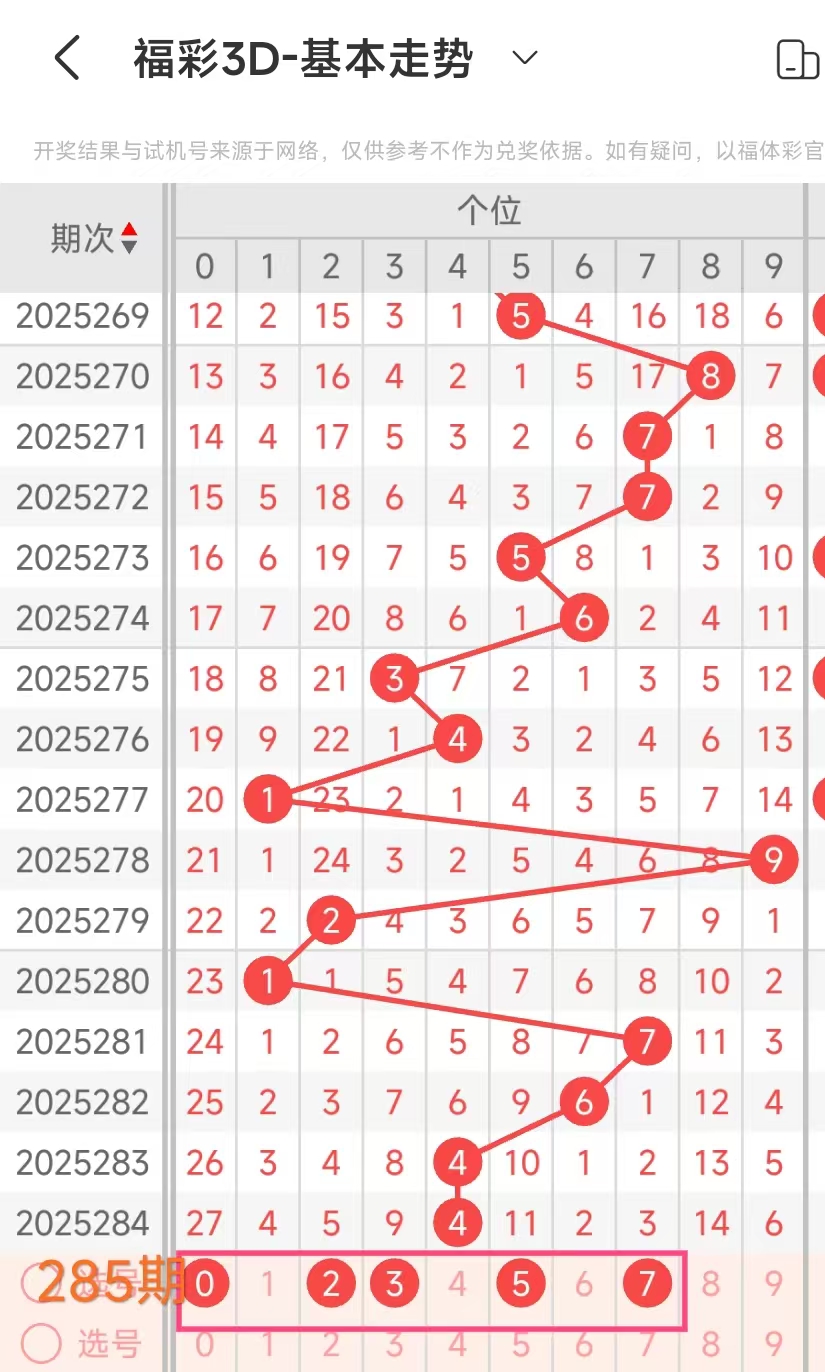
Task: Deselect the highlighted 7 in the pick row
Action: pos(647,1283)
